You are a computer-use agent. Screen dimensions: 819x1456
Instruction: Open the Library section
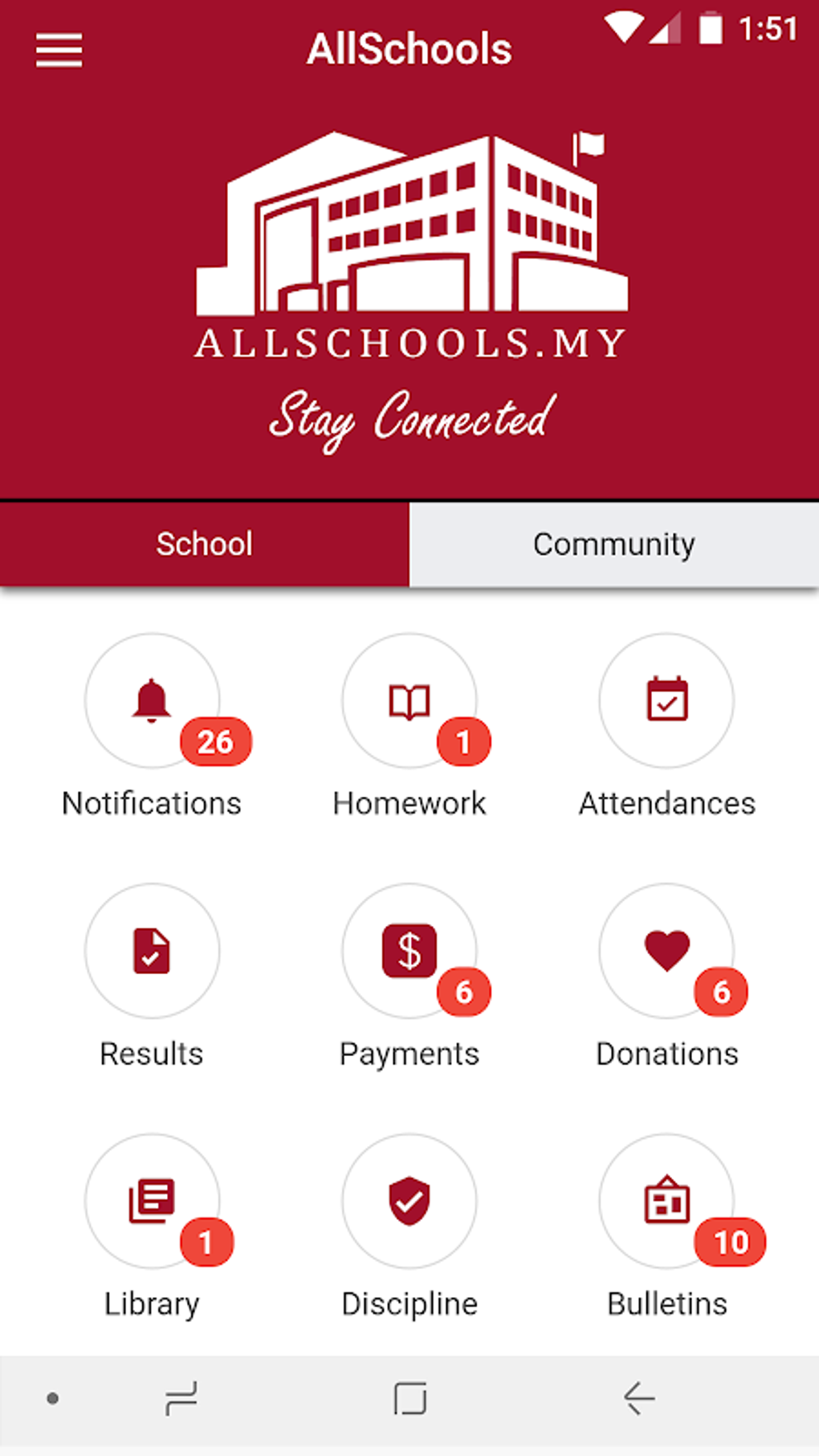click(x=152, y=1201)
